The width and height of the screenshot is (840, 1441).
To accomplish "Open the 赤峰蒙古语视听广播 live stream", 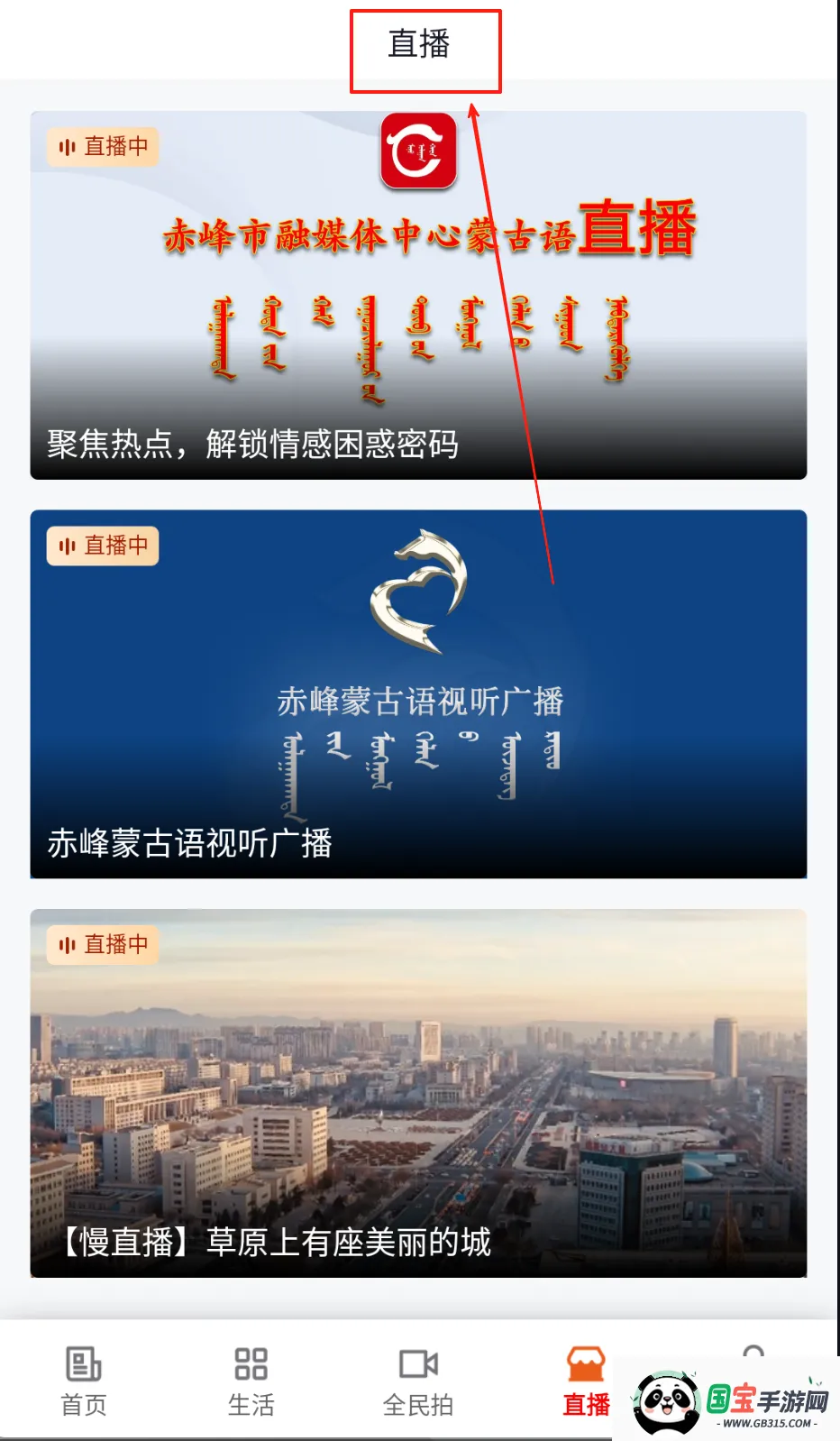I will [418, 693].
